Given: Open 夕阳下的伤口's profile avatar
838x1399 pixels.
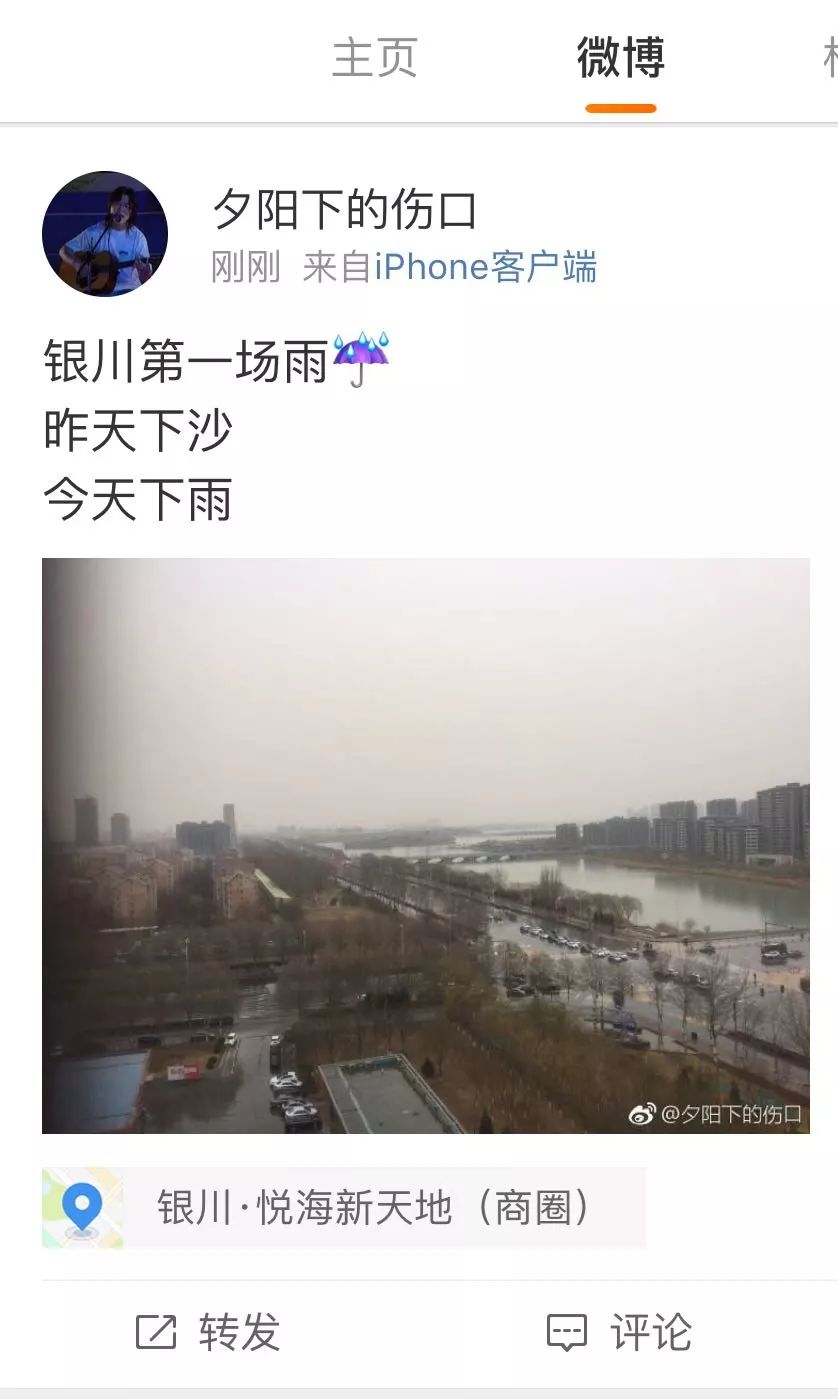Looking at the screenshot, I should 104,234.
